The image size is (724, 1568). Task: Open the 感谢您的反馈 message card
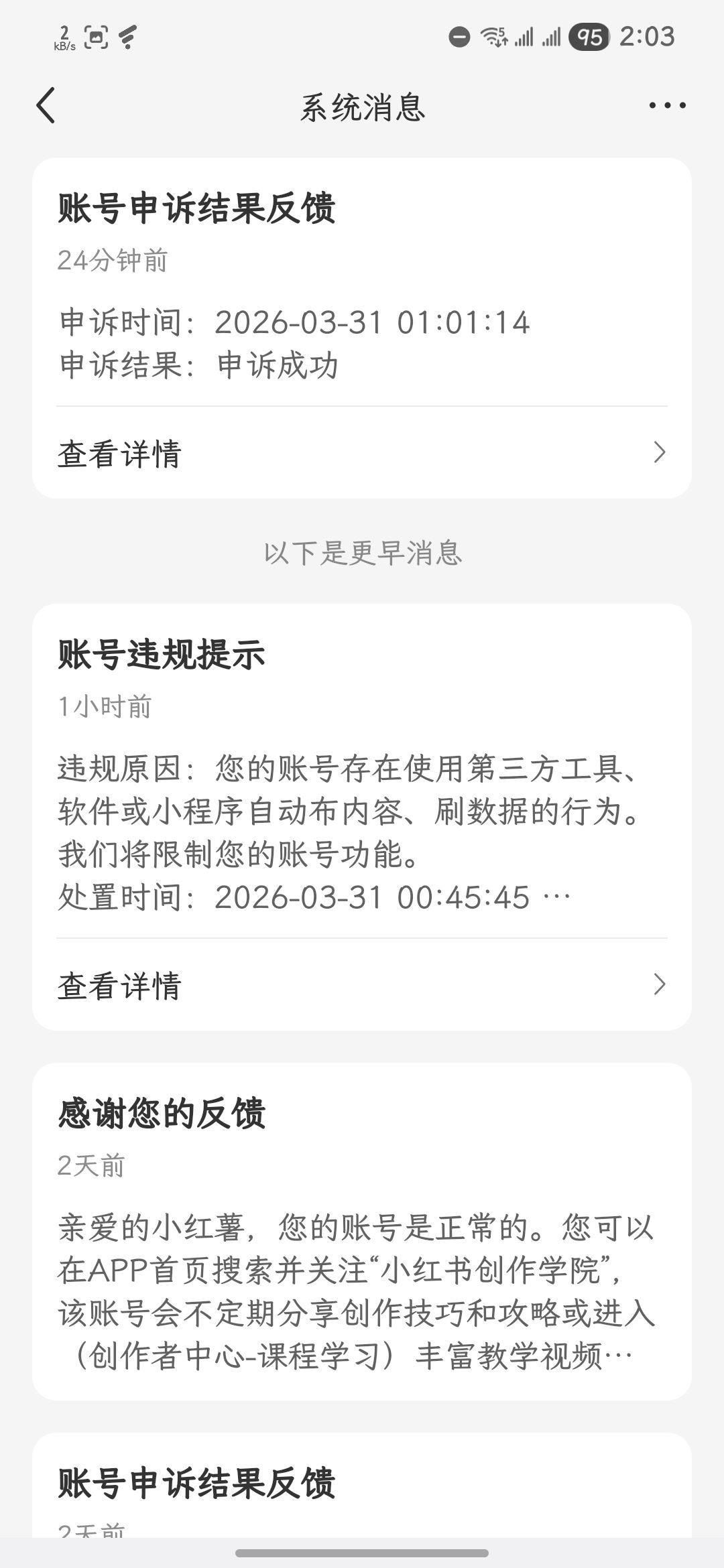[x=361, y=1232]
